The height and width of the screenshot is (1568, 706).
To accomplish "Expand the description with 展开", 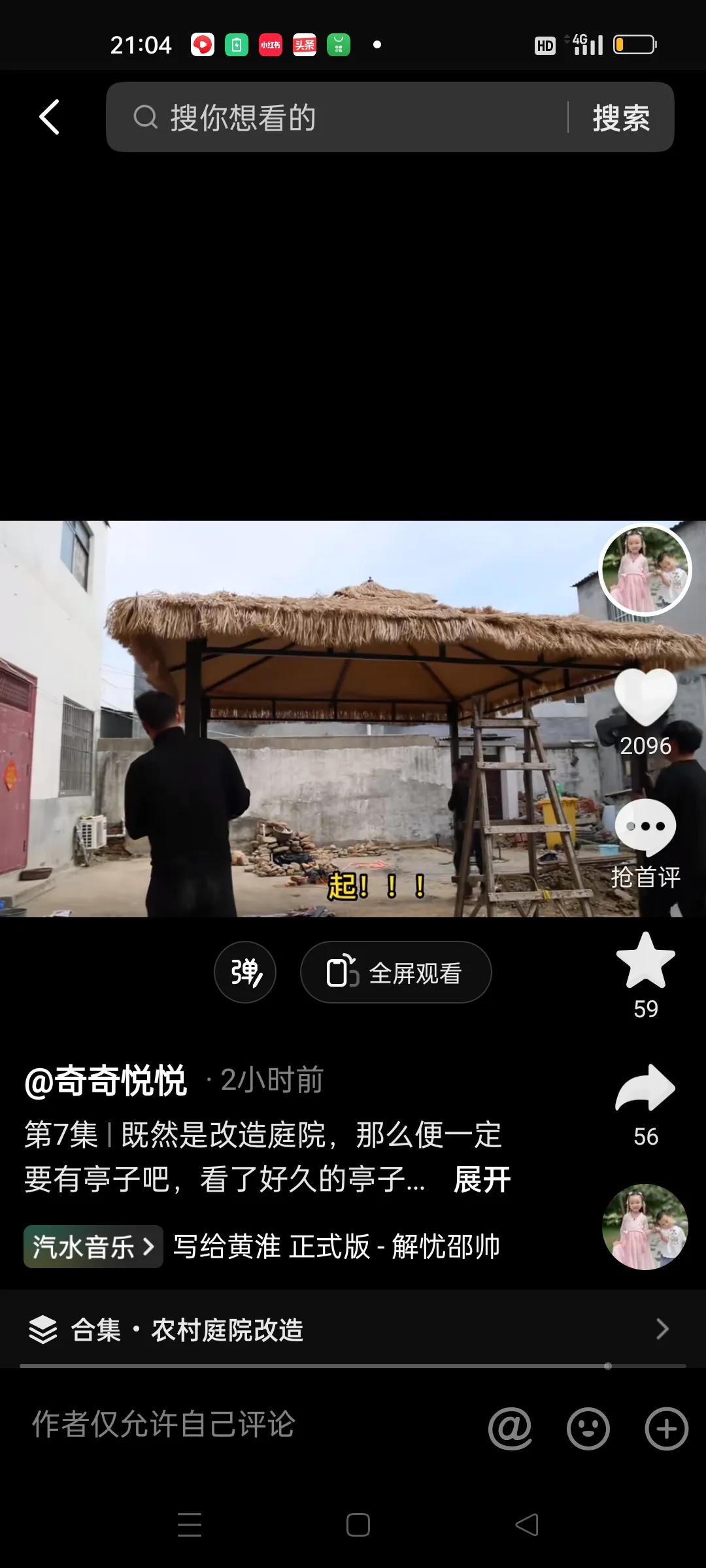I will click(482, 1180).
